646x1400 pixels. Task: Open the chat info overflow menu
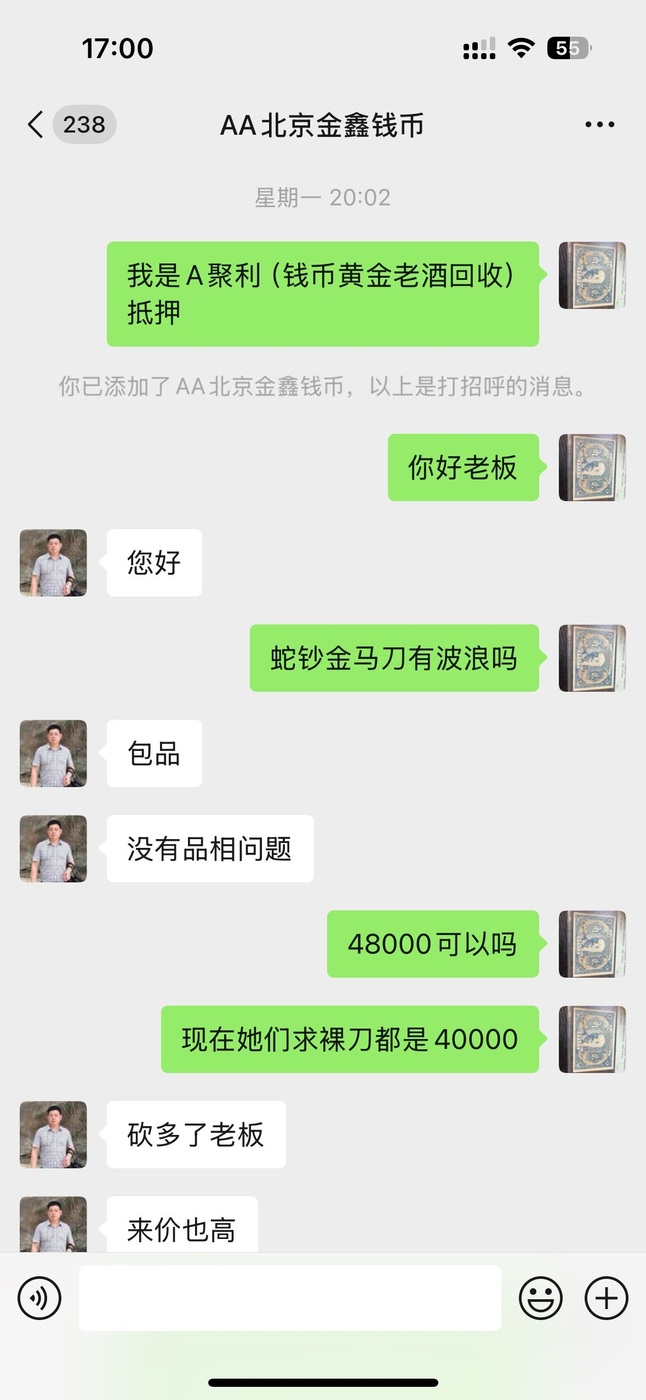click(x=599, y=125)
